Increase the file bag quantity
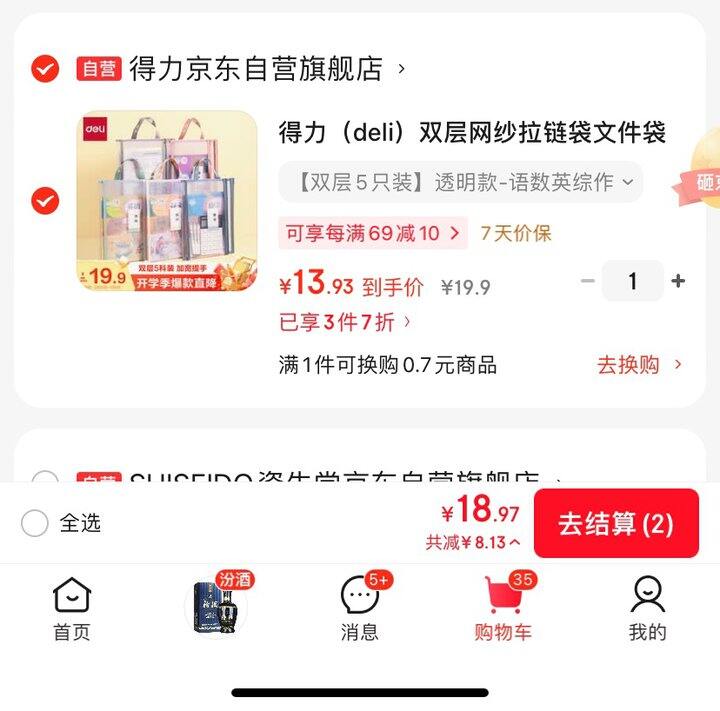720x711 pixels. tap(678, 281)
